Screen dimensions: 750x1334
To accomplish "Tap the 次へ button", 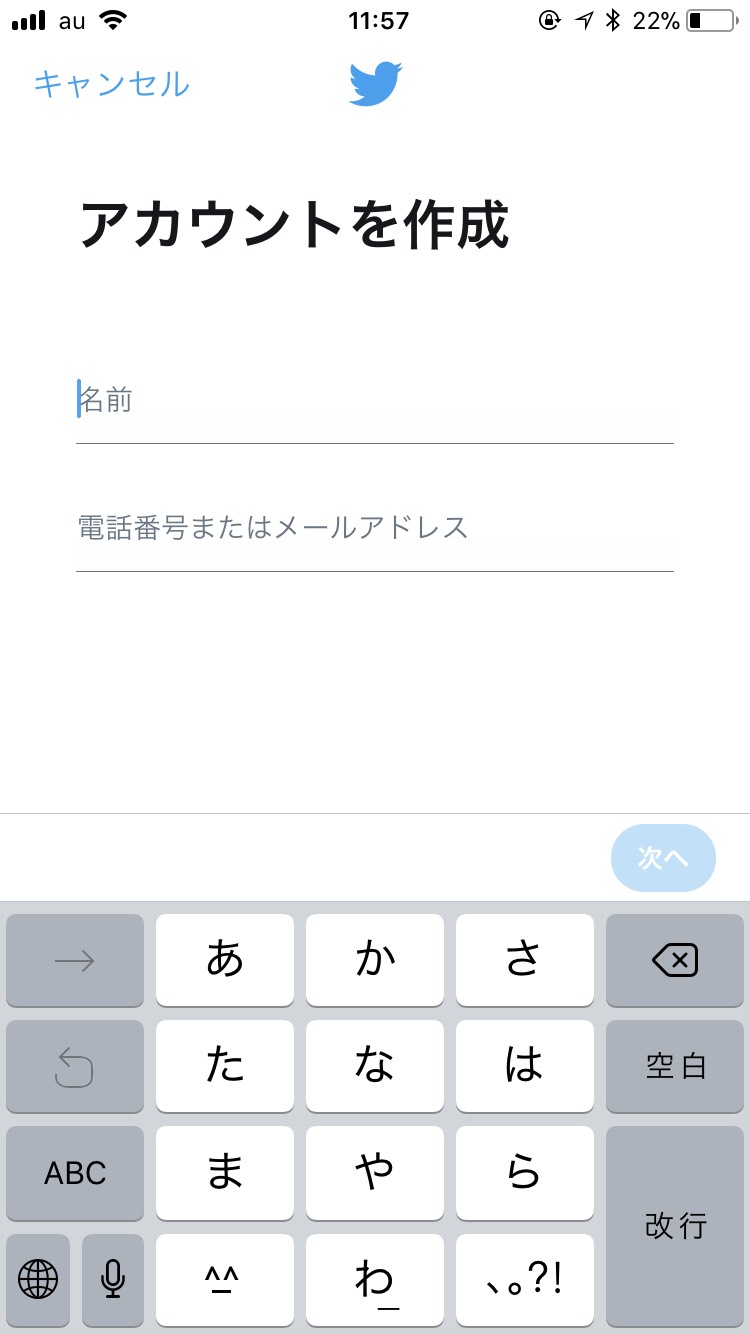I will click(663, 858).
